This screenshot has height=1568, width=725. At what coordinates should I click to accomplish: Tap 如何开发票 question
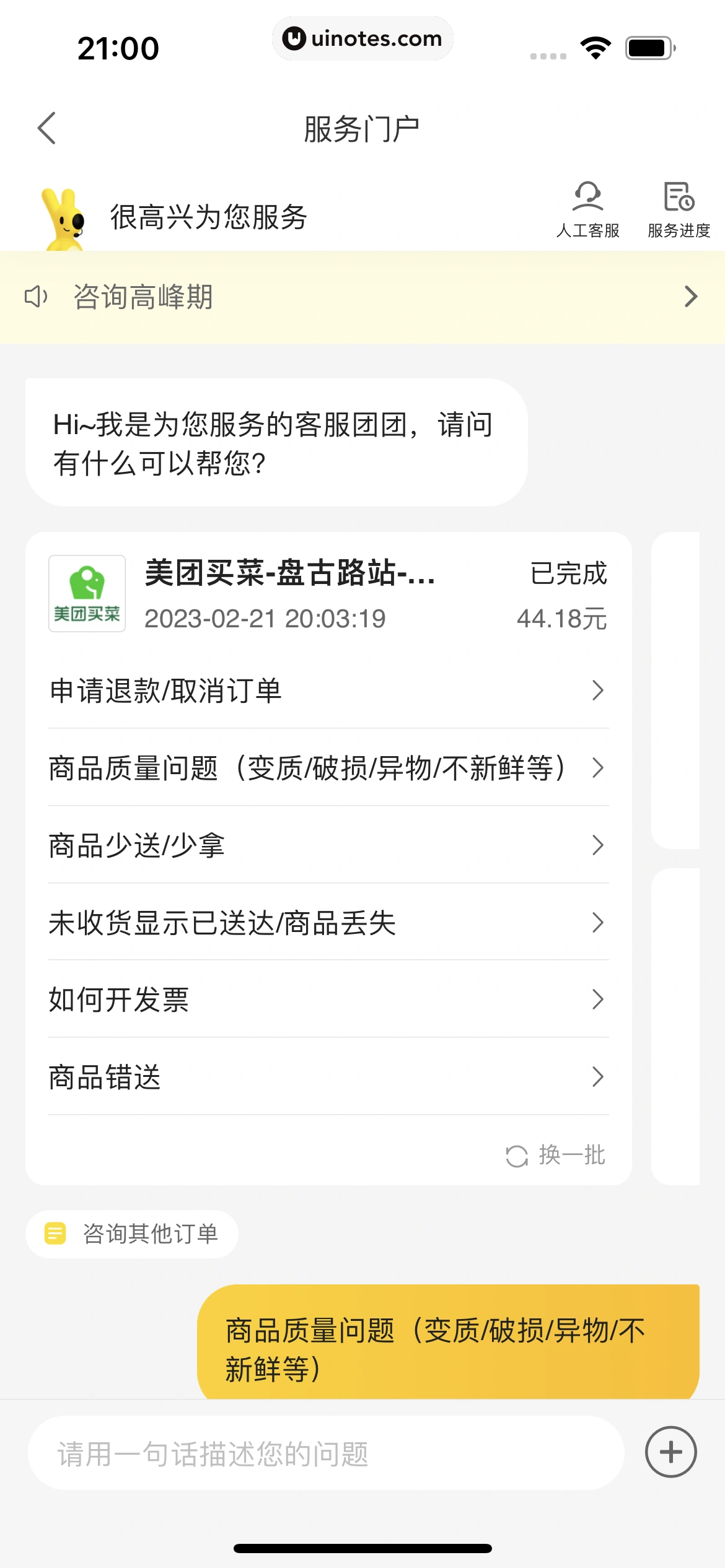click(328, 1000)
